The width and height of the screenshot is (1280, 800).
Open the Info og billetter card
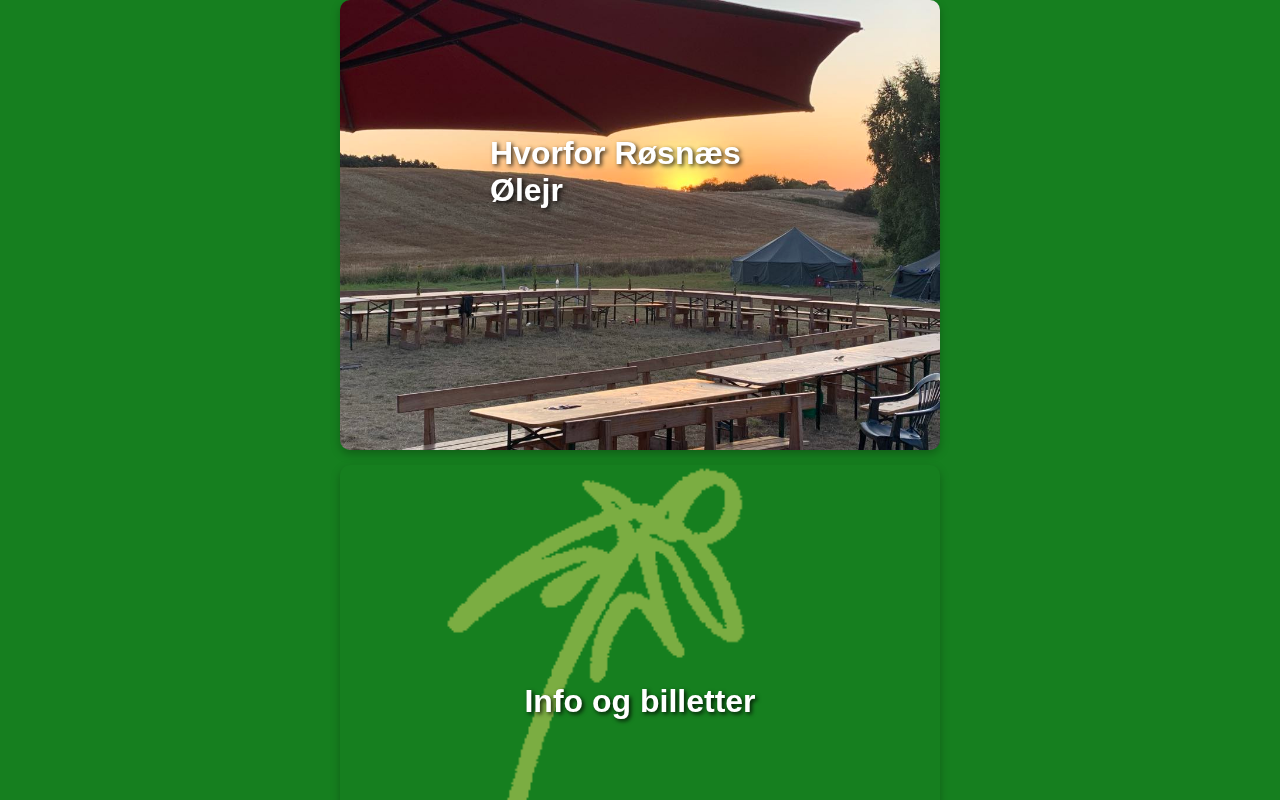click(x=640, y=700)
